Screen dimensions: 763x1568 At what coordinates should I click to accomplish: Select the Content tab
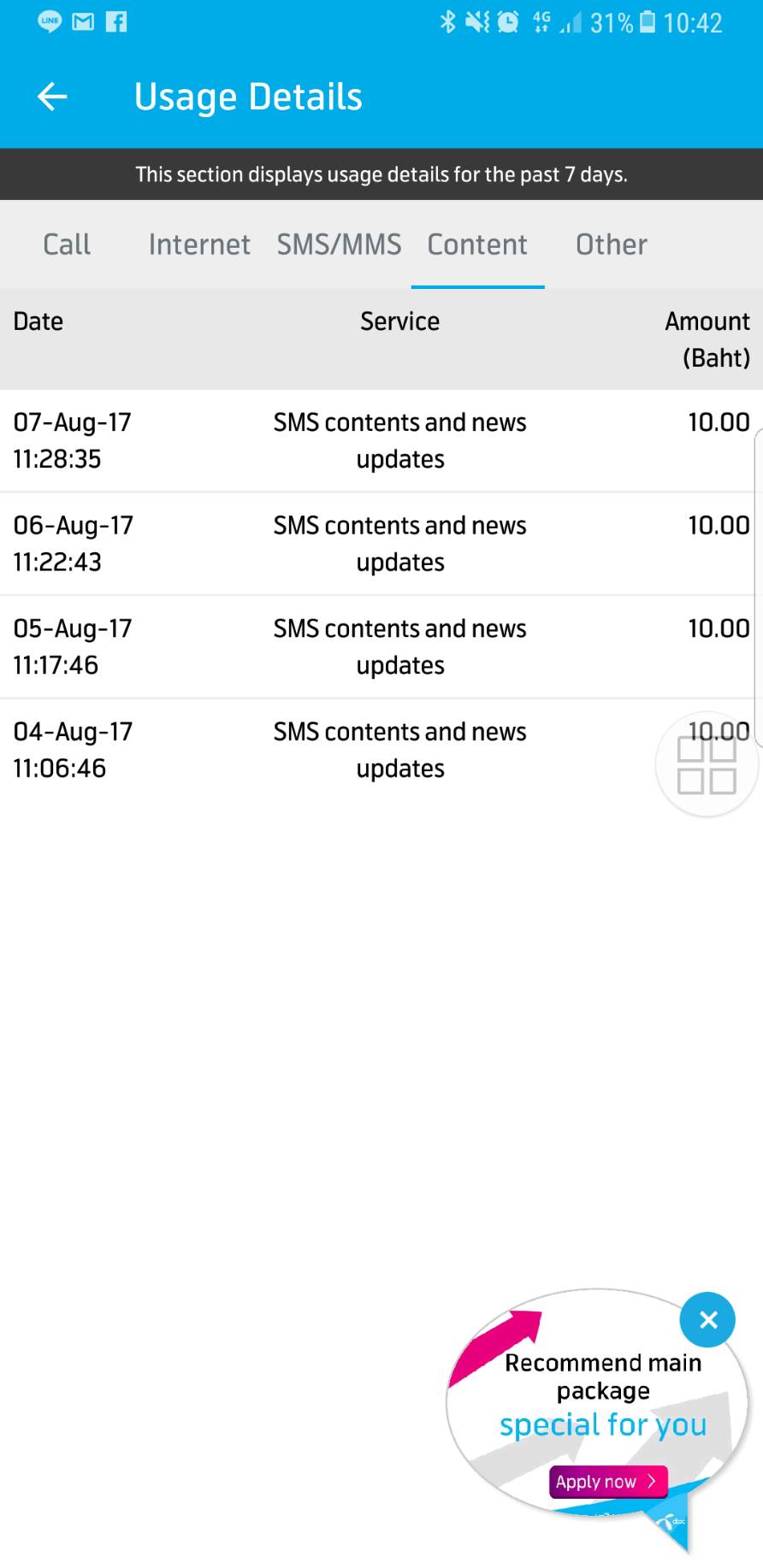coord(477,245)
